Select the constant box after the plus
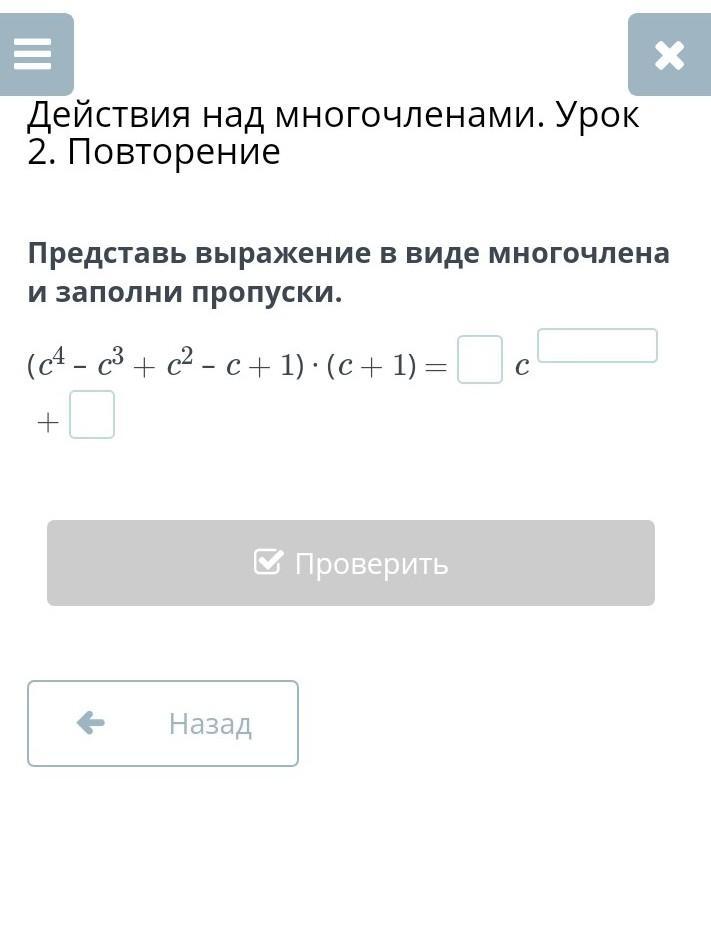Viewport: 711px width, 948px height. pos(92,414)
